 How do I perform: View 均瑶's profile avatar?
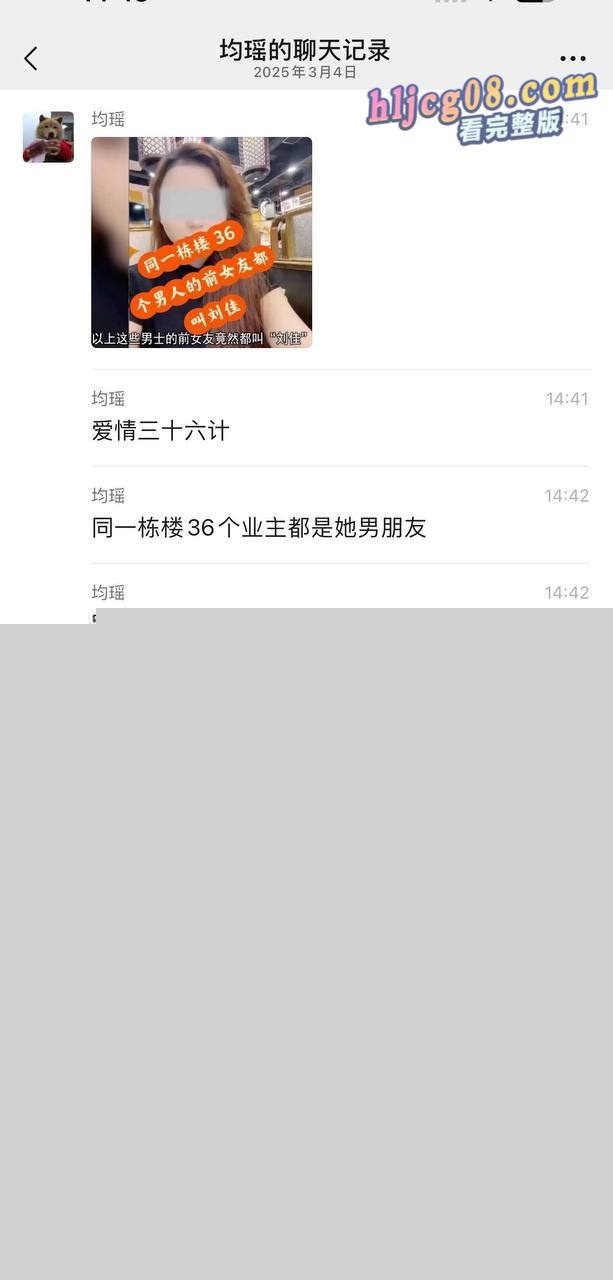pyautogui.click(x=48, y=137)
